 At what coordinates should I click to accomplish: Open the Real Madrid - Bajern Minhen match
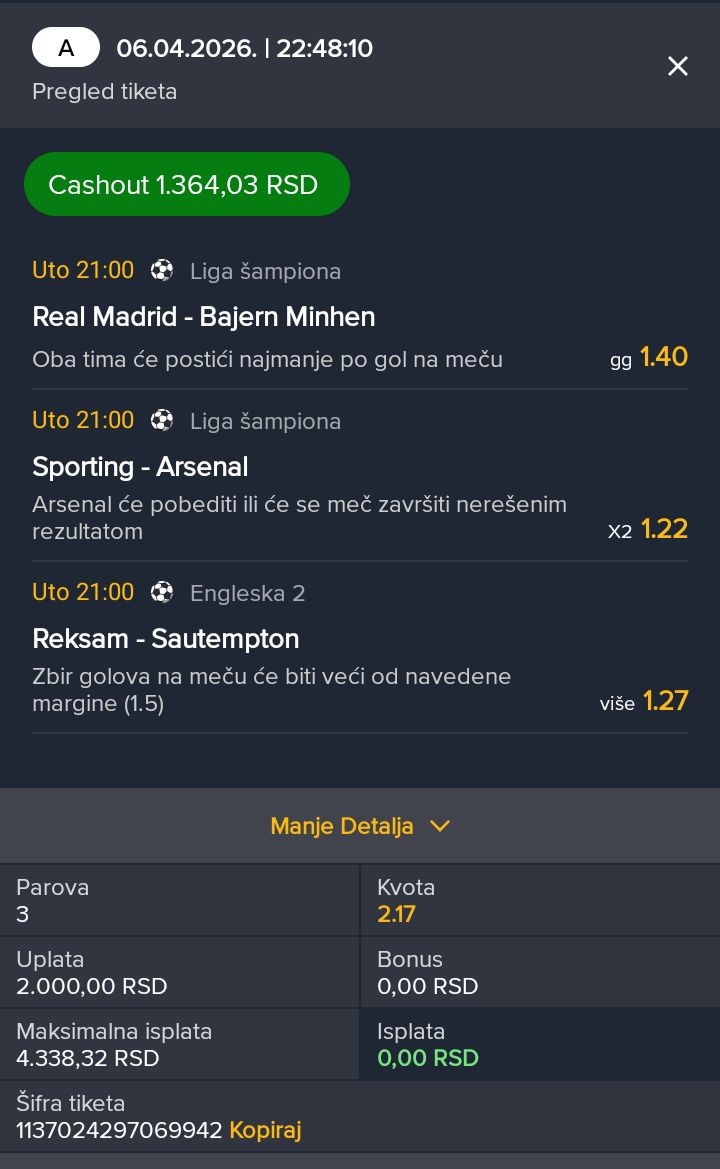[204, 317]
